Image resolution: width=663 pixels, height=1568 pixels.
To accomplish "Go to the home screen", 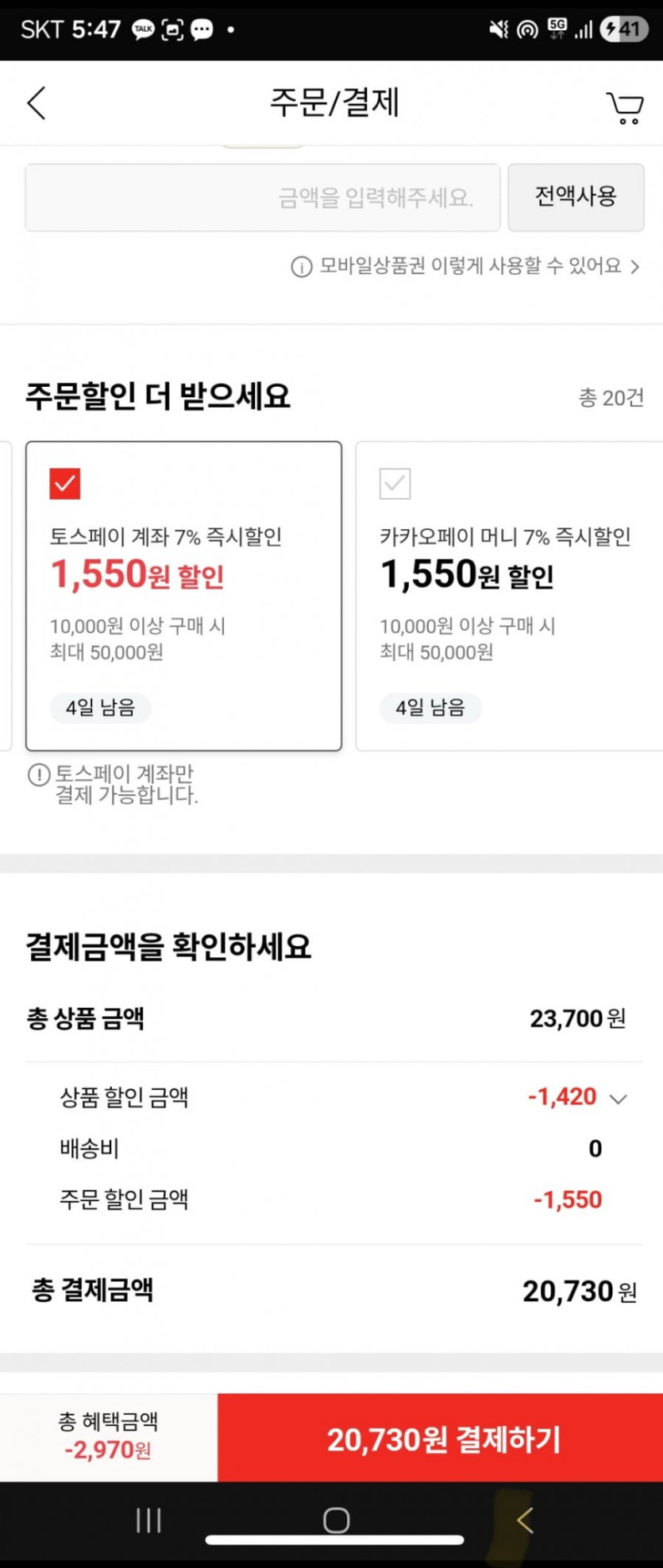I will (x=336, y=1520).
